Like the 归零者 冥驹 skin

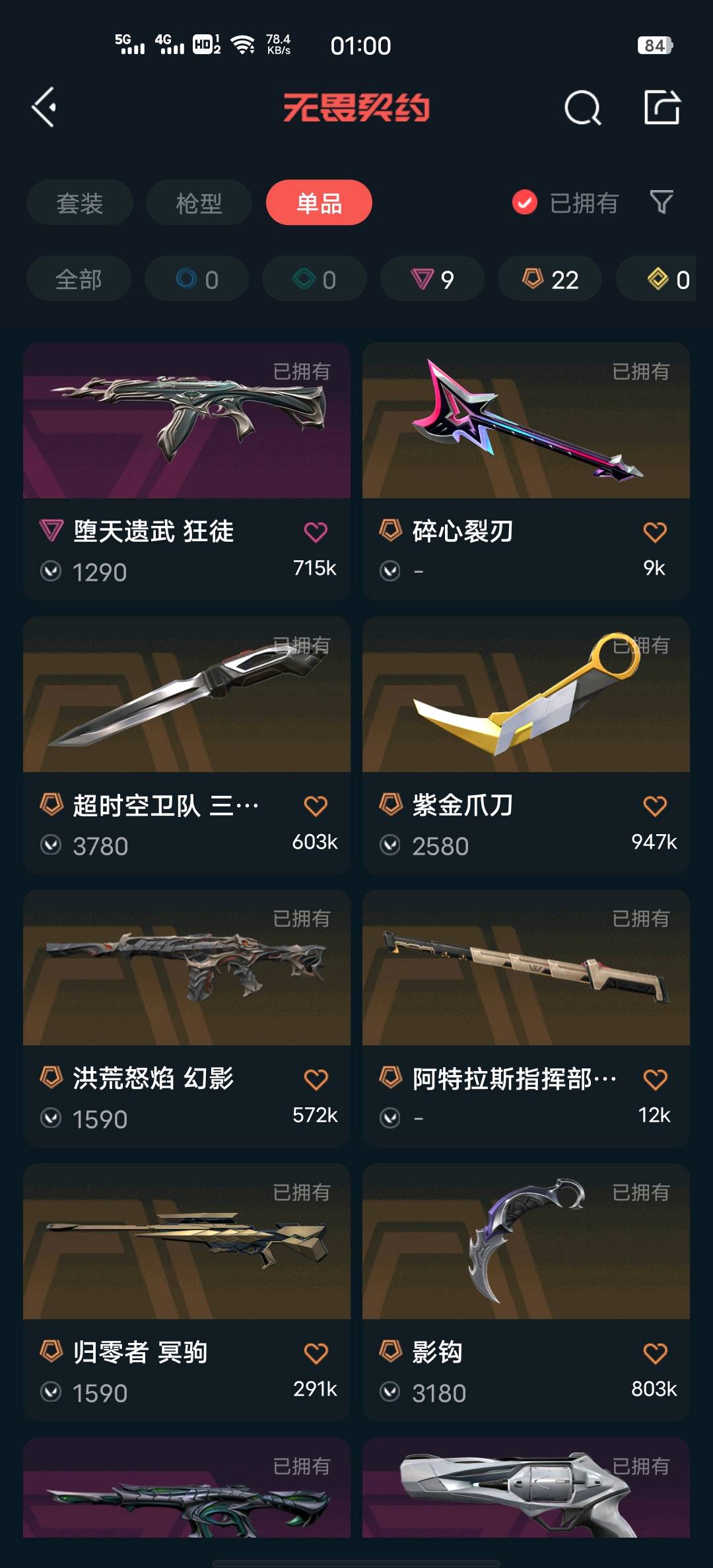click(316, 1354)
